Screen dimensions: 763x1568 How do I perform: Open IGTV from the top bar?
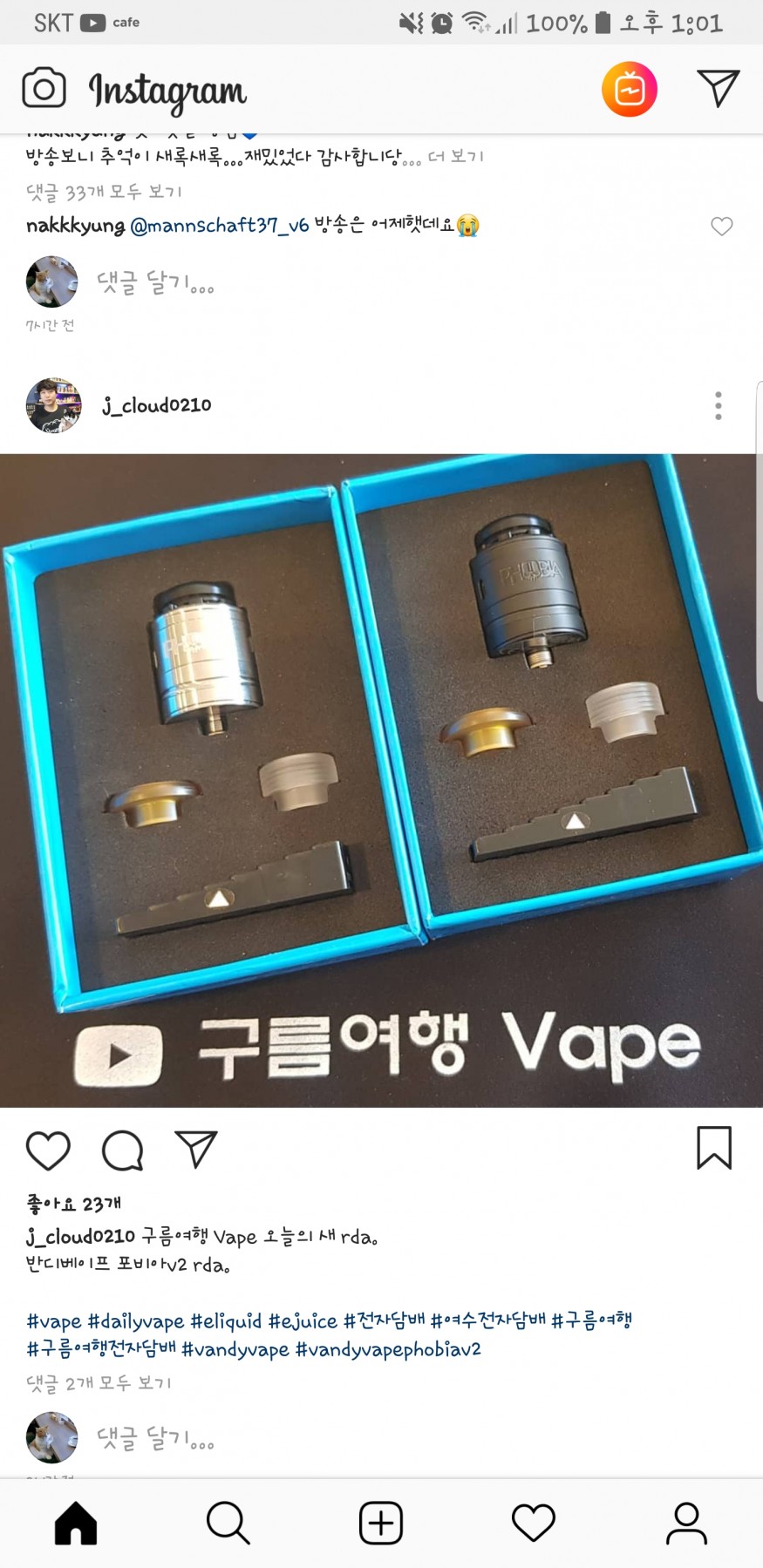[x=629, y=89]
